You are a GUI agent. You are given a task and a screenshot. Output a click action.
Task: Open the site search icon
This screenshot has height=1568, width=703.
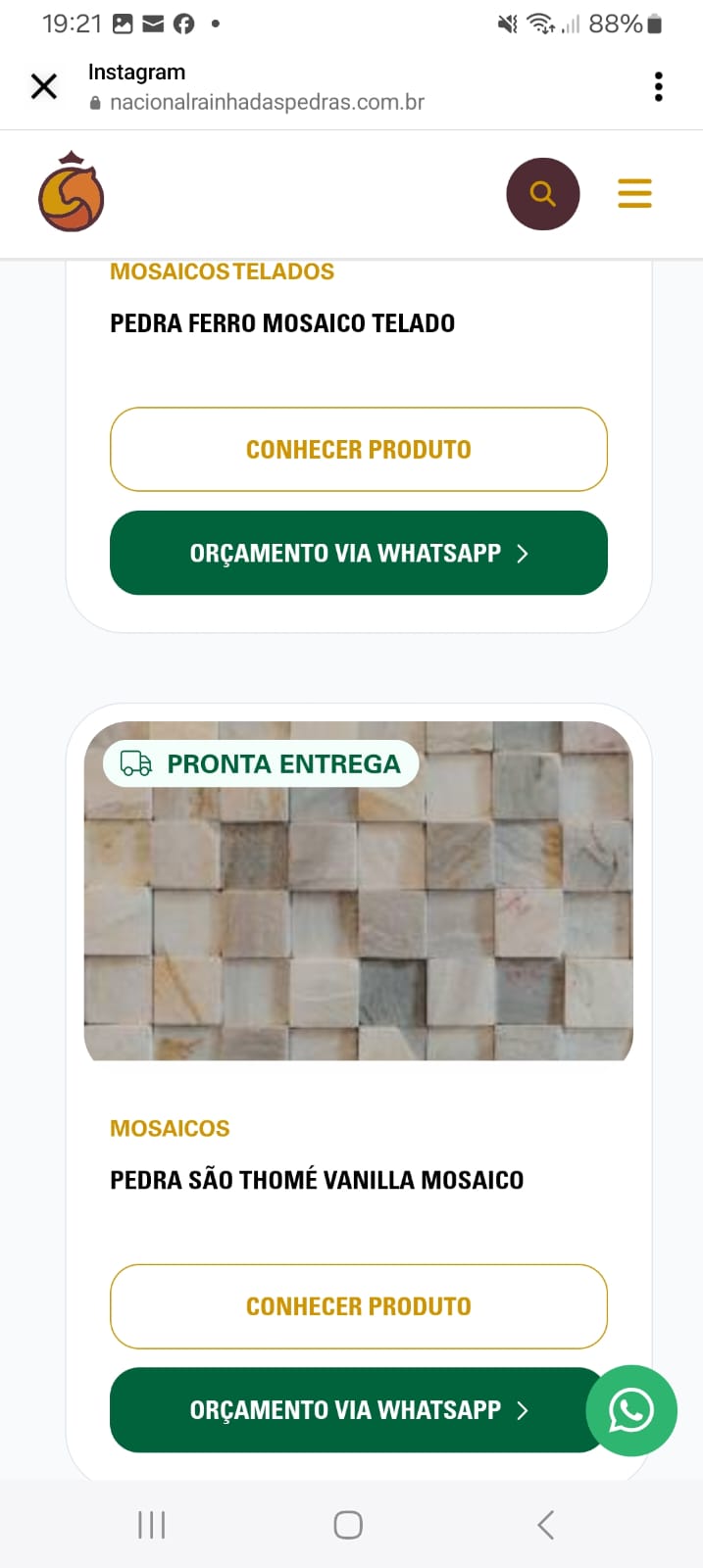542,194
